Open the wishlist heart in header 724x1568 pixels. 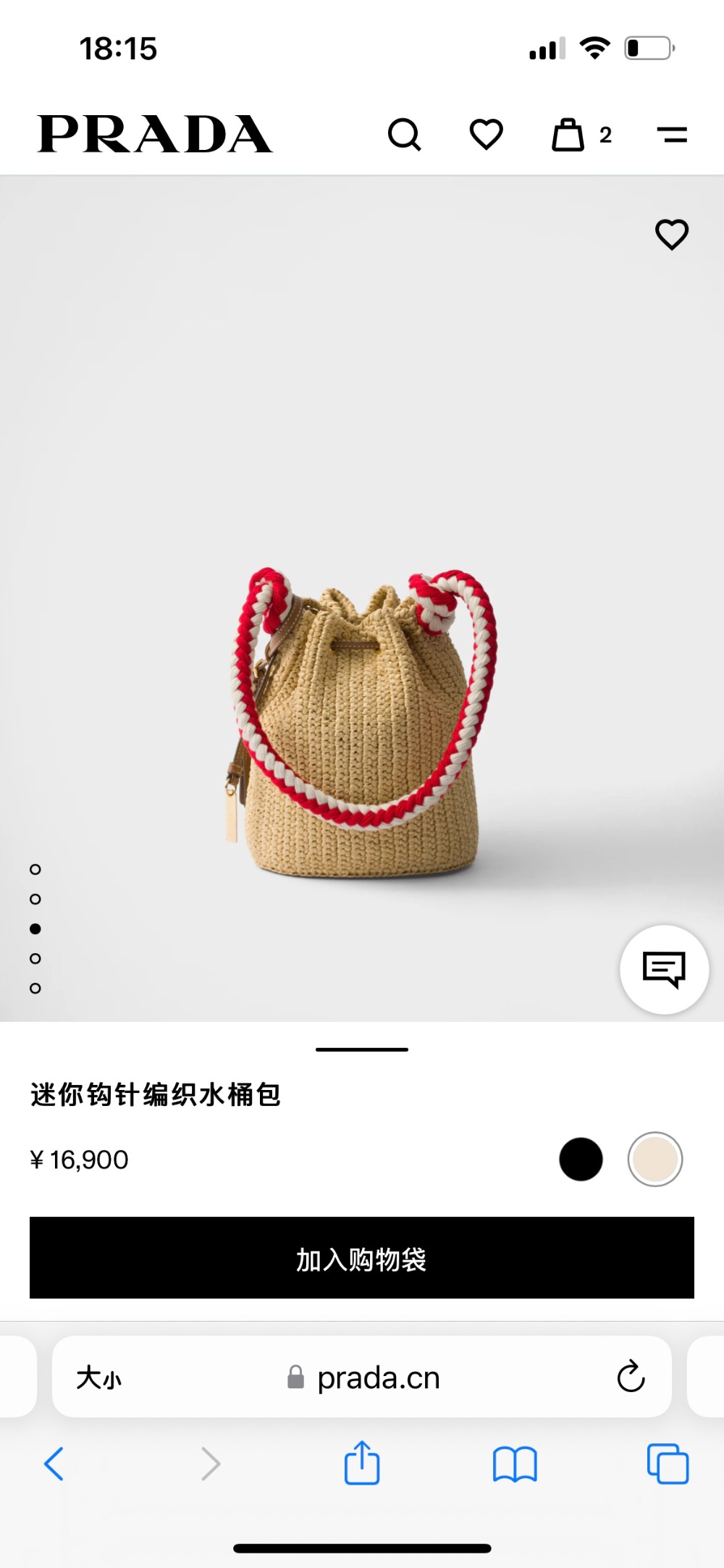486,135
